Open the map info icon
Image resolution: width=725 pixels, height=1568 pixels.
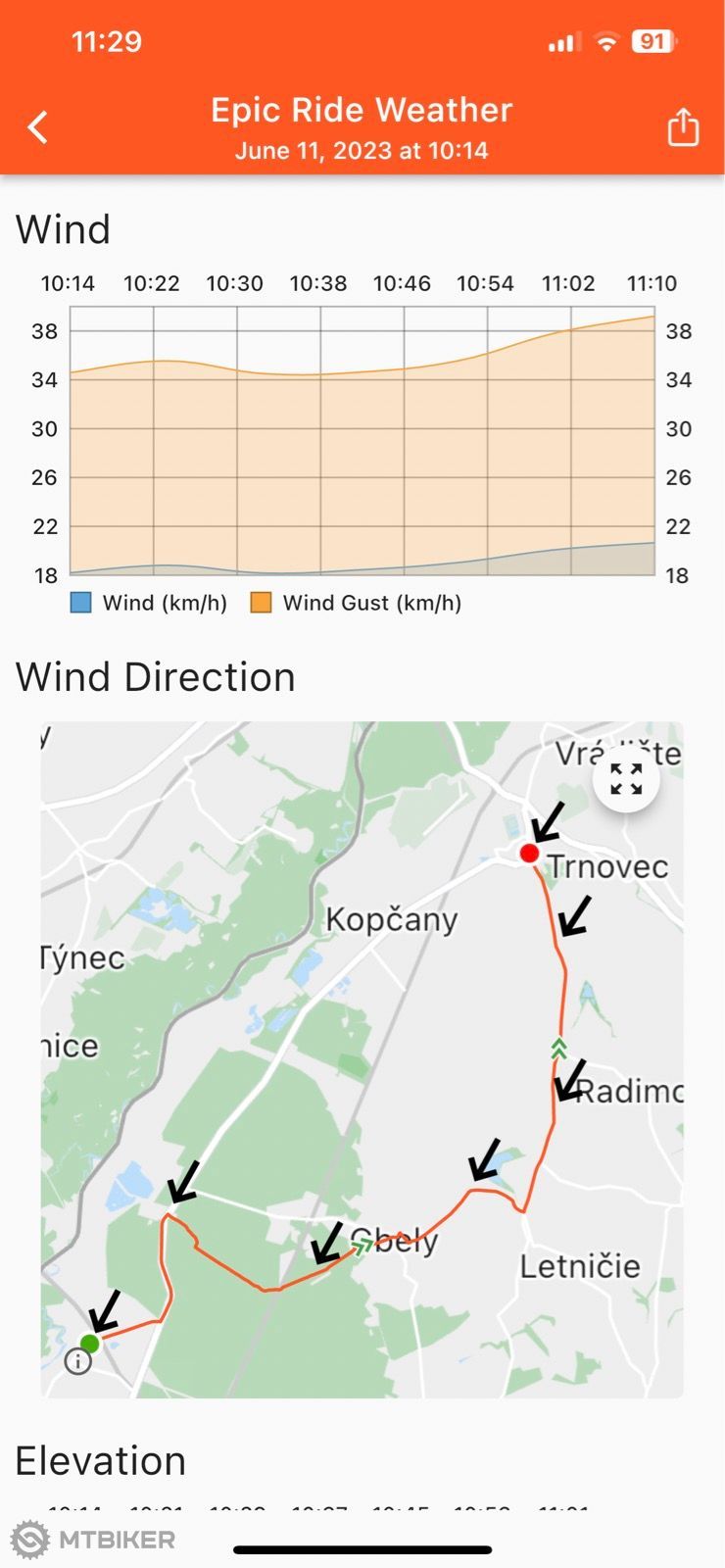coord(78,1361)
